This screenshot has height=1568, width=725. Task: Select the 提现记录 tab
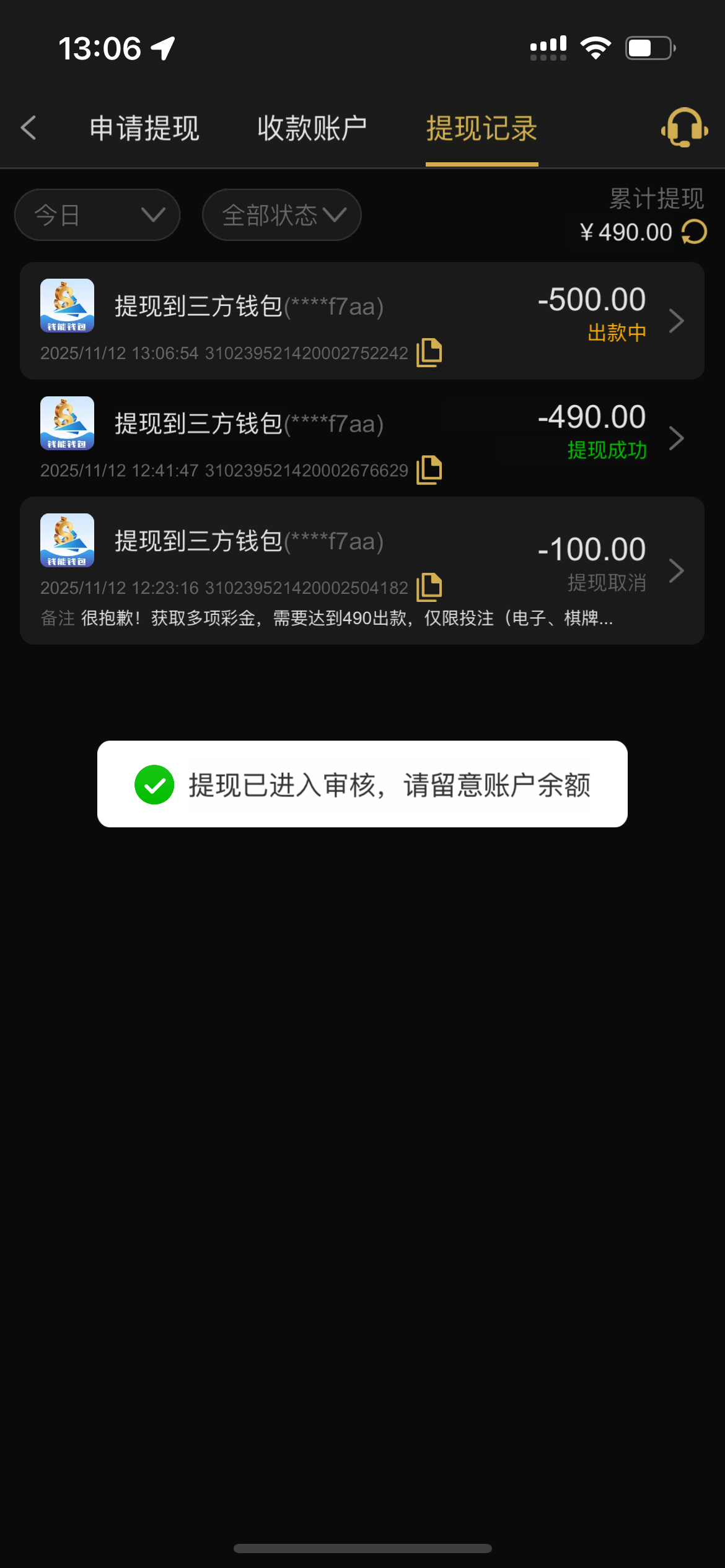(x=481, y=129)
